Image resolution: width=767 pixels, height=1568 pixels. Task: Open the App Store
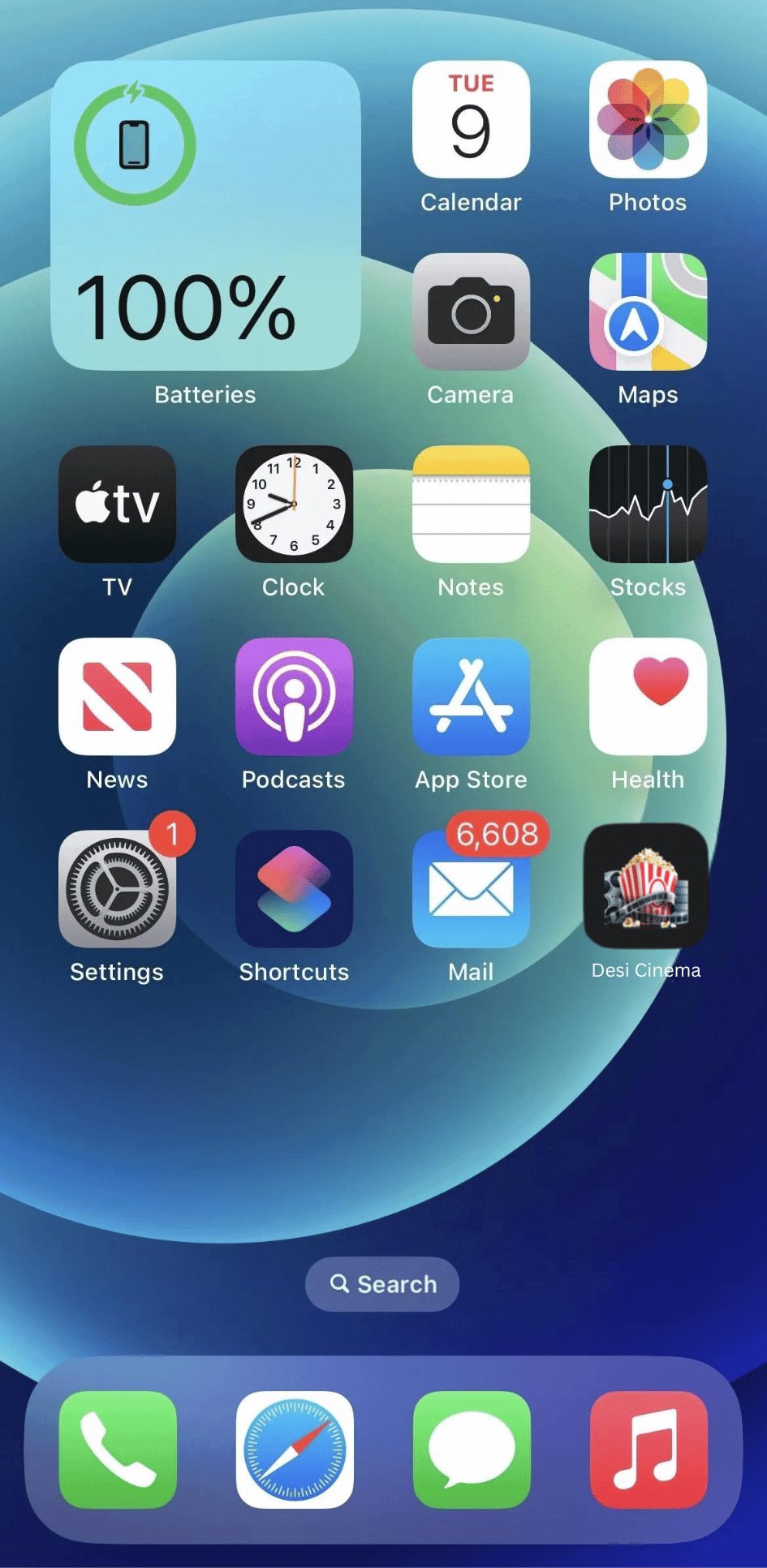click(x=471, y=696)
